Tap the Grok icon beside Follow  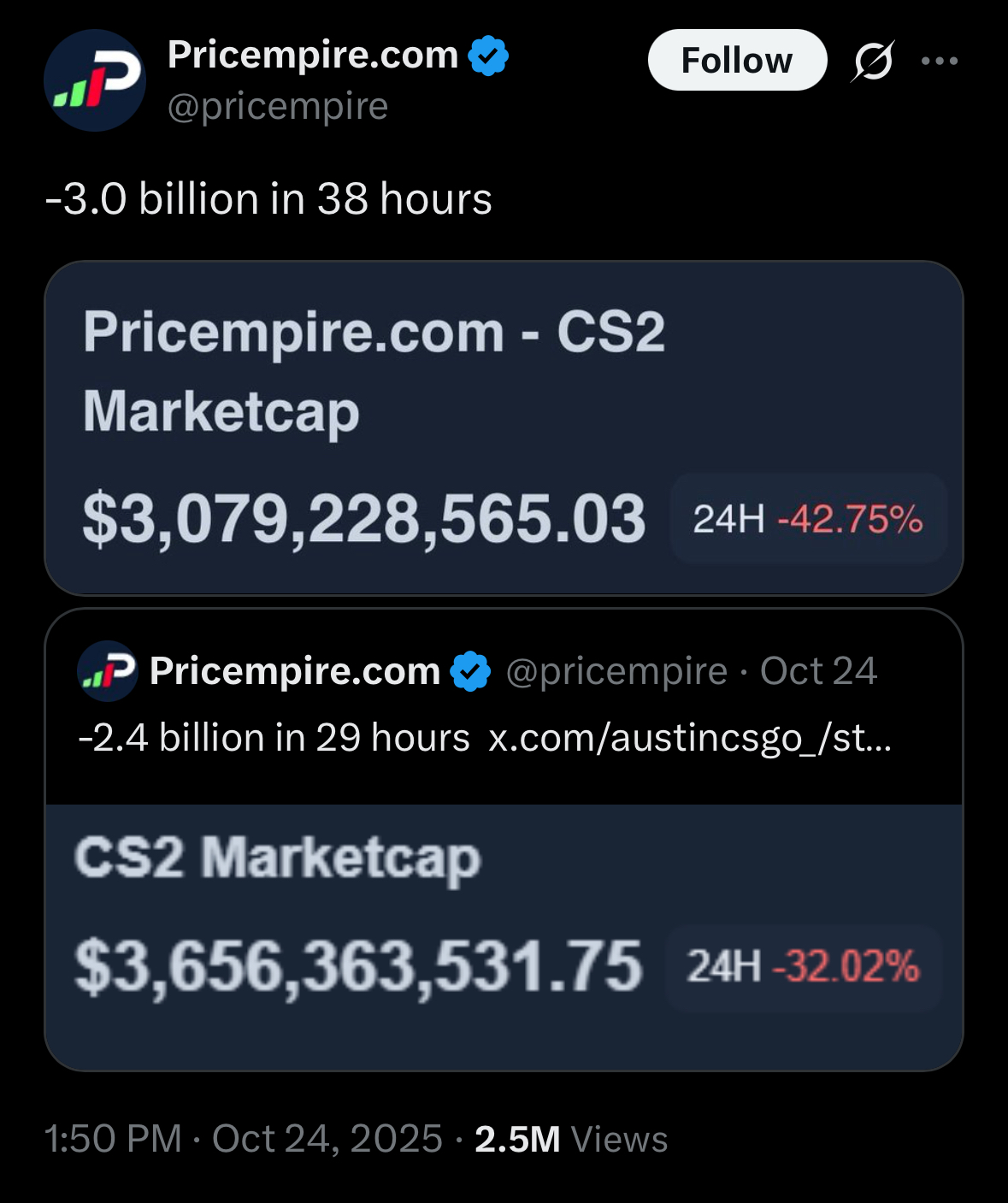click(x=873, y=61)
